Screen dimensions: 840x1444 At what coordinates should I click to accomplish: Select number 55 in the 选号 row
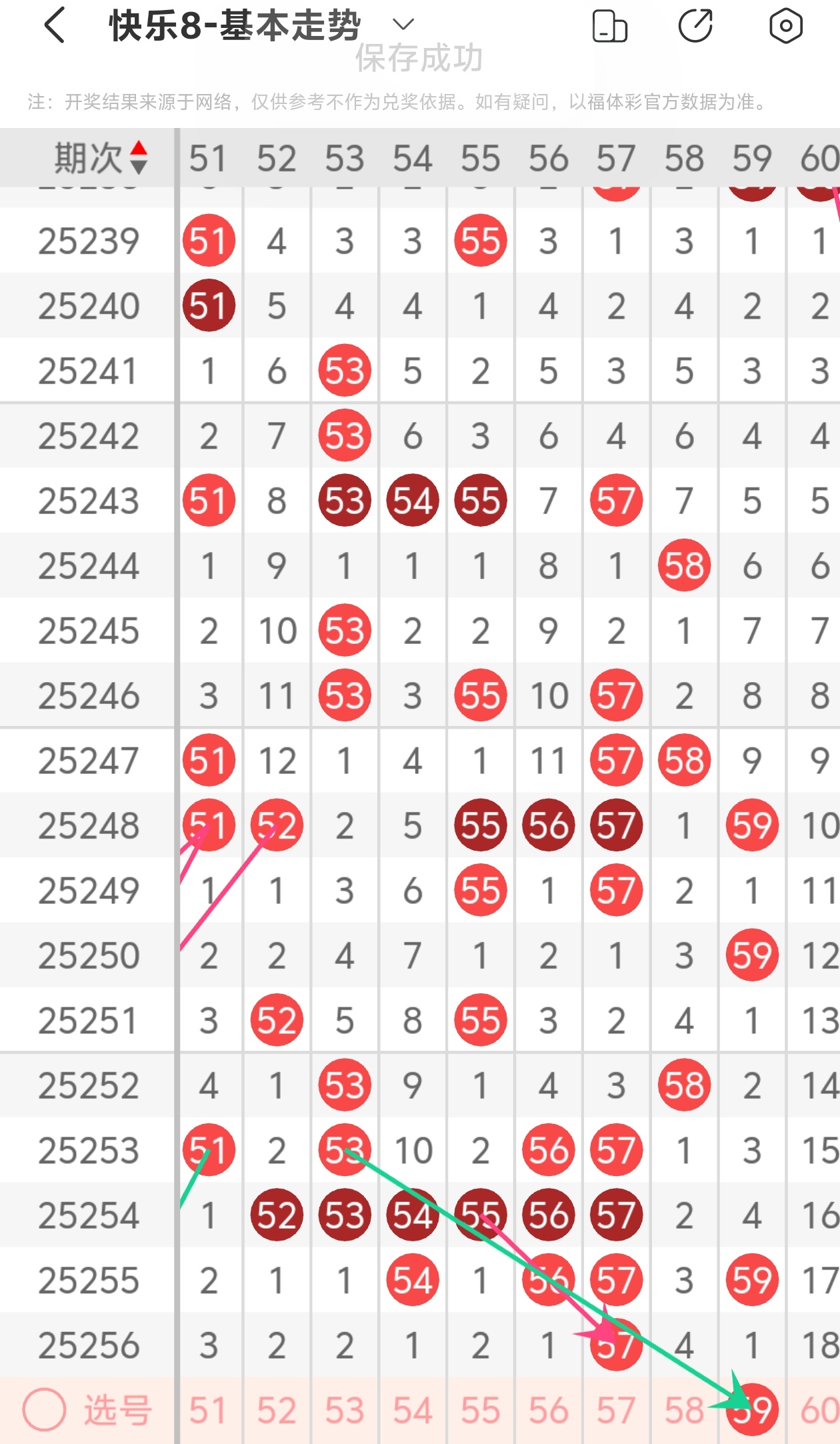click(x=481, y=1411)
